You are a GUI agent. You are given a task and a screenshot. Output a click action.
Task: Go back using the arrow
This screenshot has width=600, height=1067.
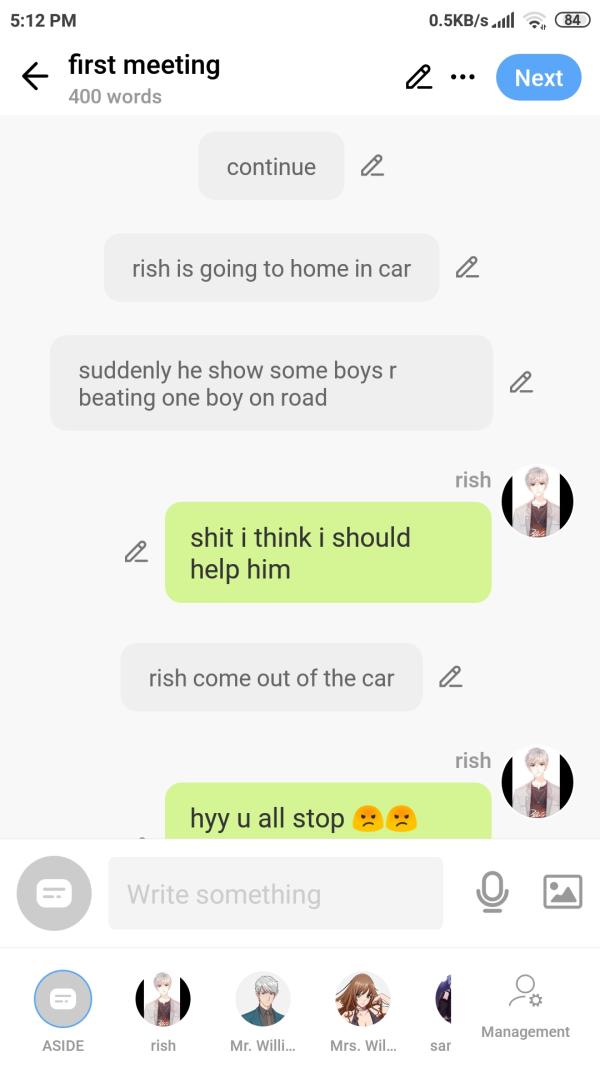tap(34, 77)
